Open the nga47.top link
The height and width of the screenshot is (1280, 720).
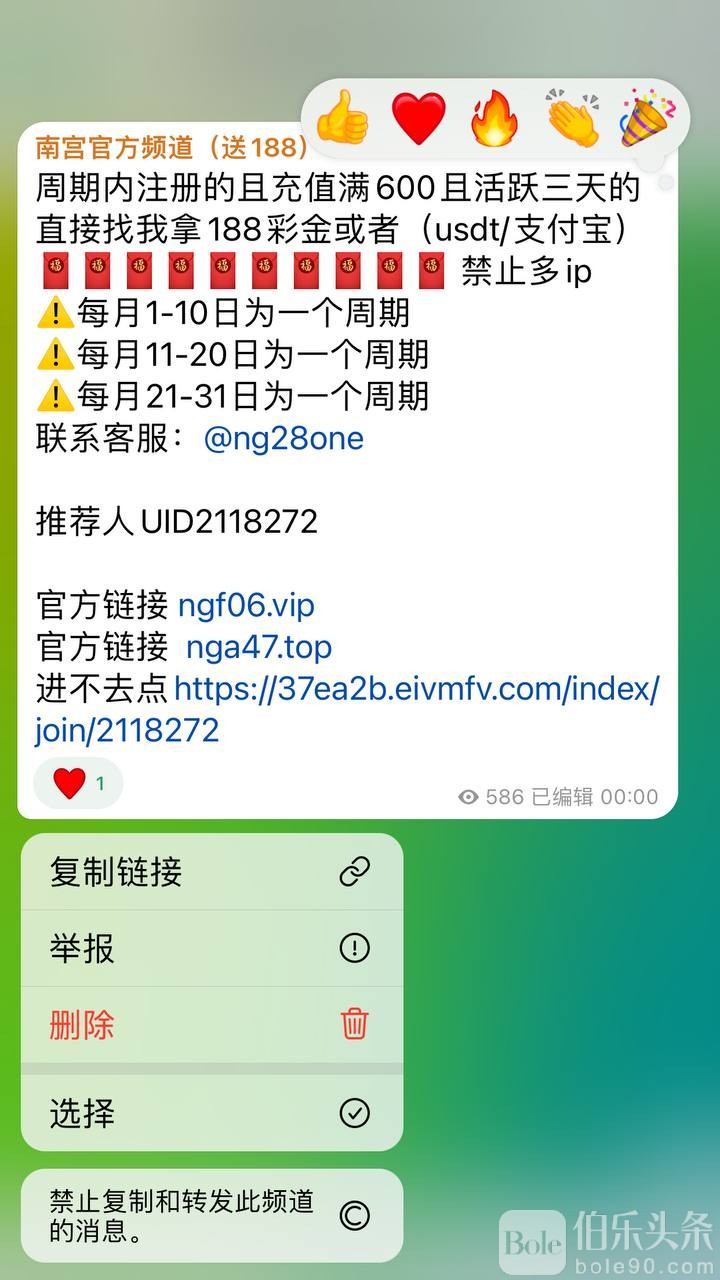tap(258, 647)
